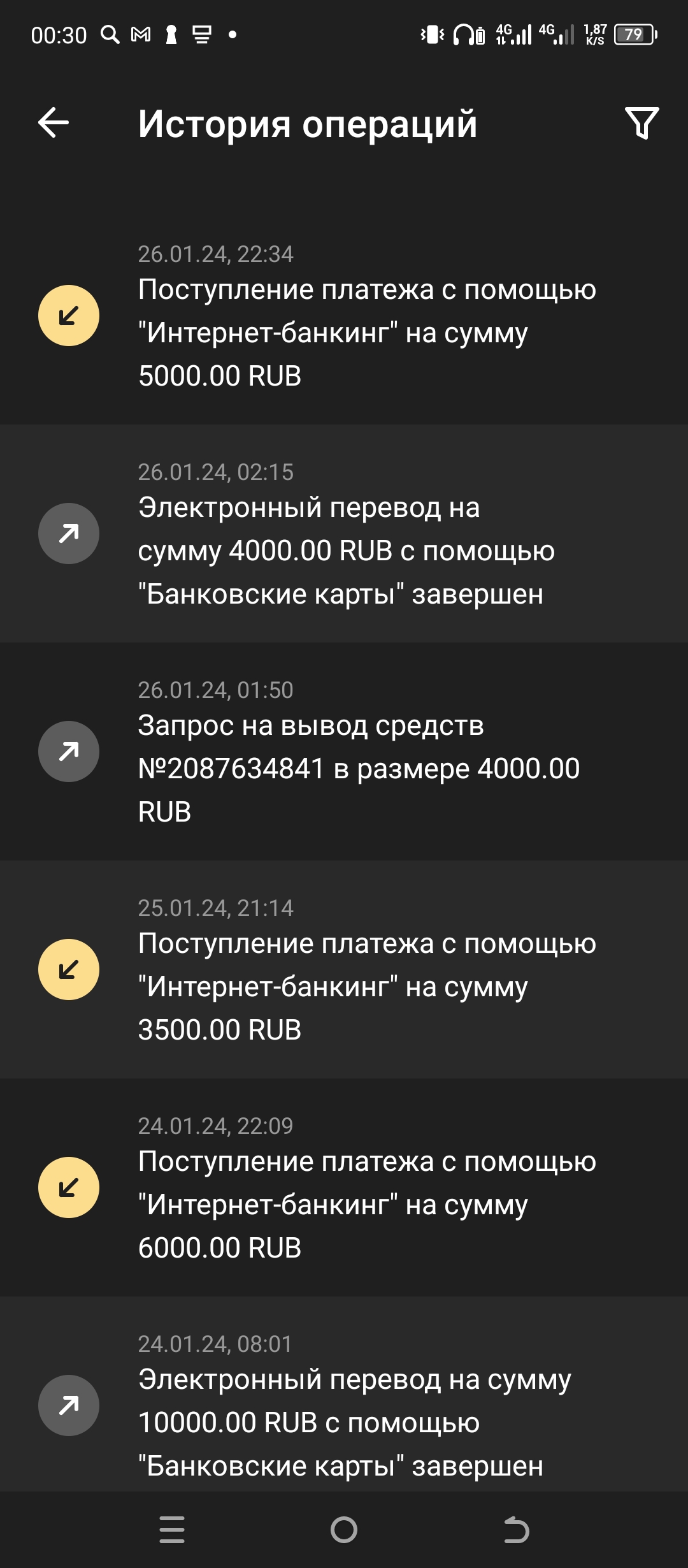Open the system recent apps menu
688x1568 pixels.
172,1530
